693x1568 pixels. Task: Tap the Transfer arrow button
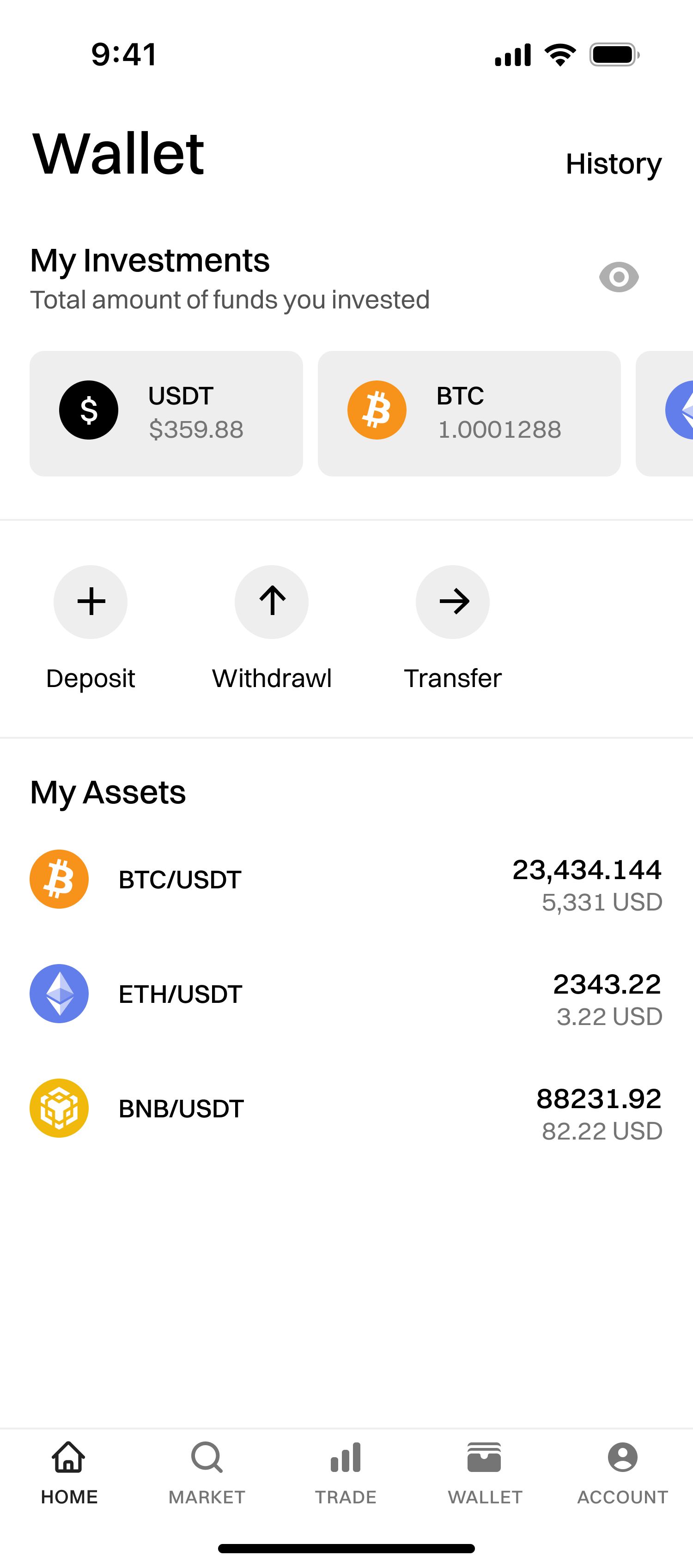click(x=452, y=602)
